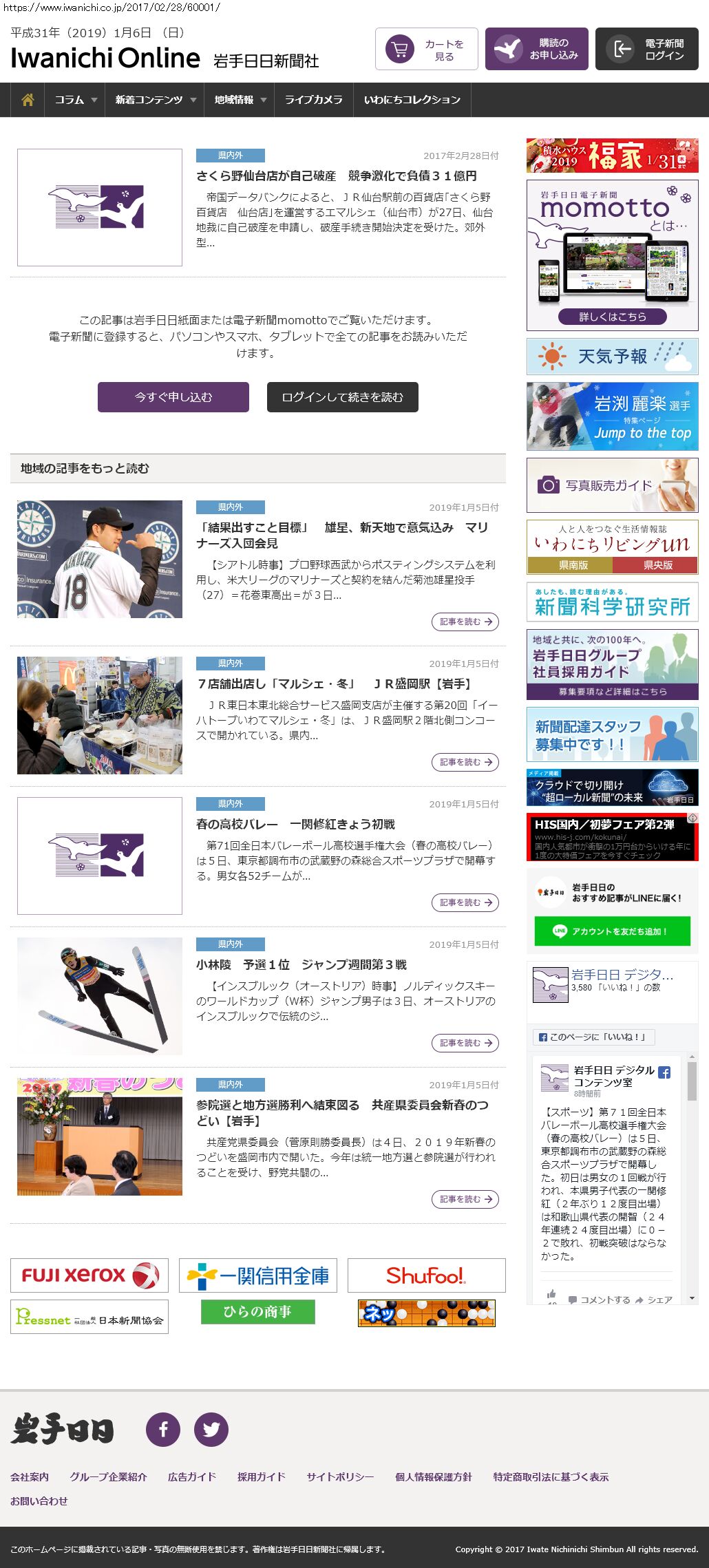Viewport: 709px width, 1568px height.
Task: Open ライブカメラ page
Action: 313,100
